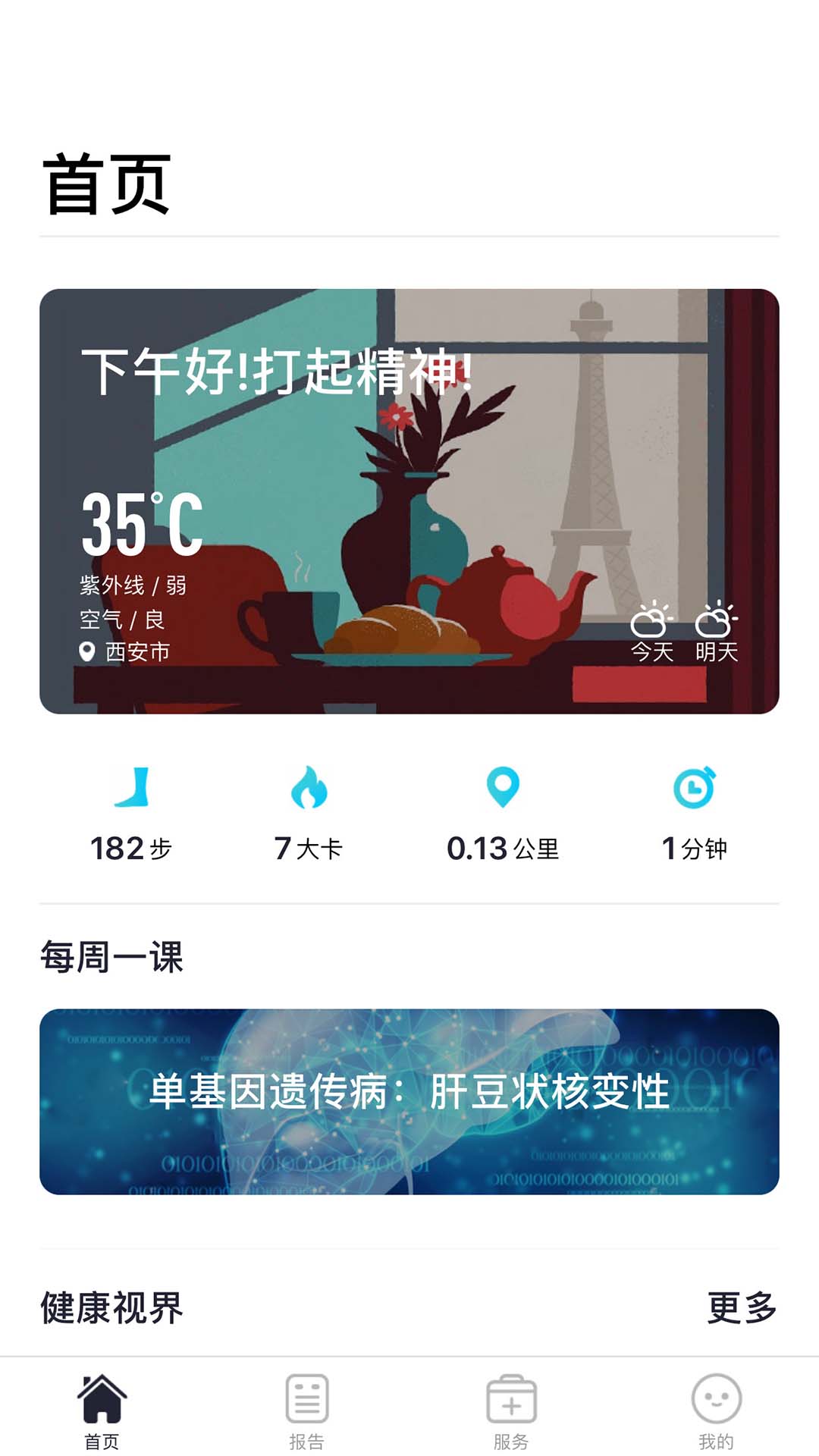View the 0.13 公里 distance stat
819x1456 pixels.
click(503, 815)
